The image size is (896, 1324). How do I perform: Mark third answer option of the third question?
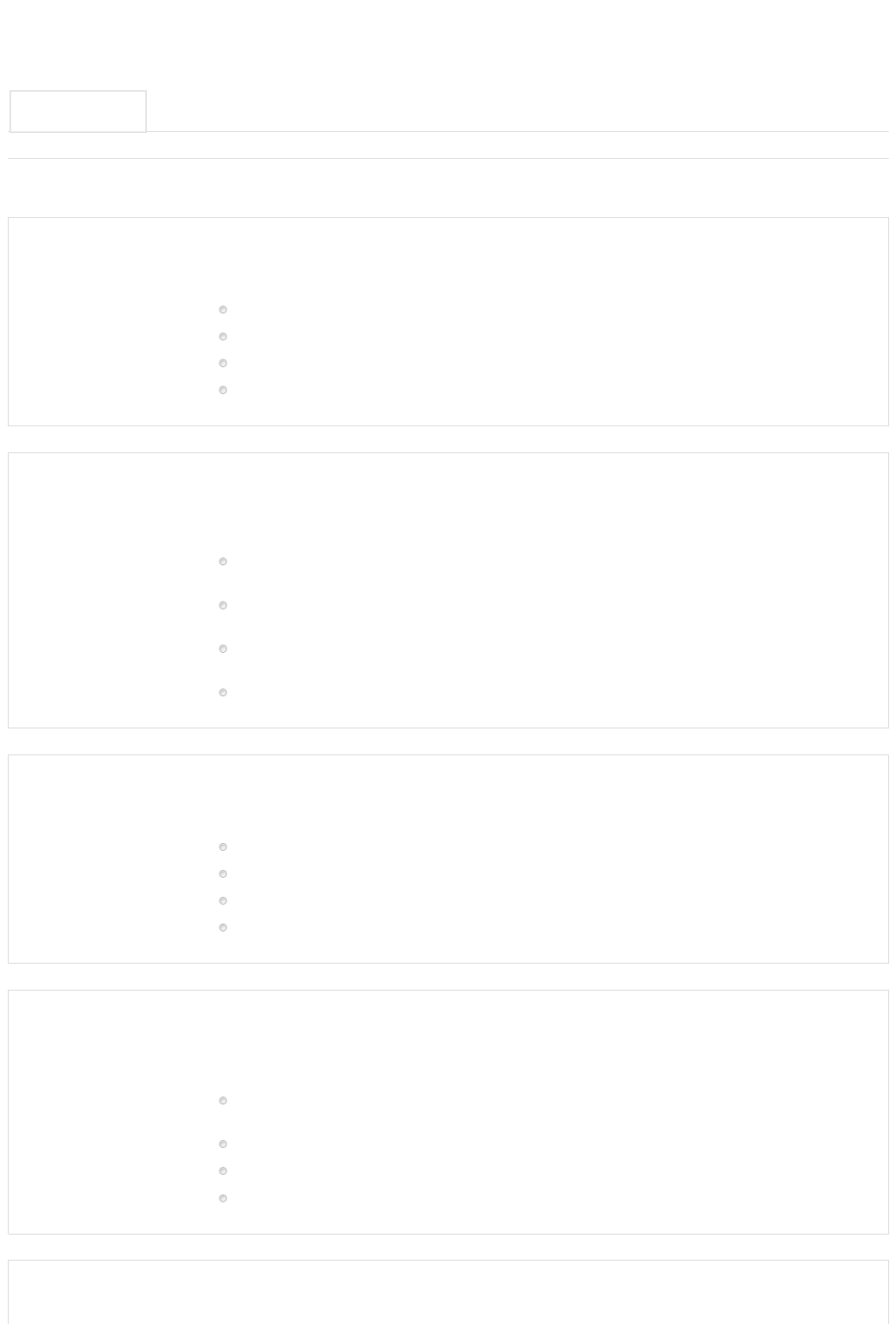point(223,901)
